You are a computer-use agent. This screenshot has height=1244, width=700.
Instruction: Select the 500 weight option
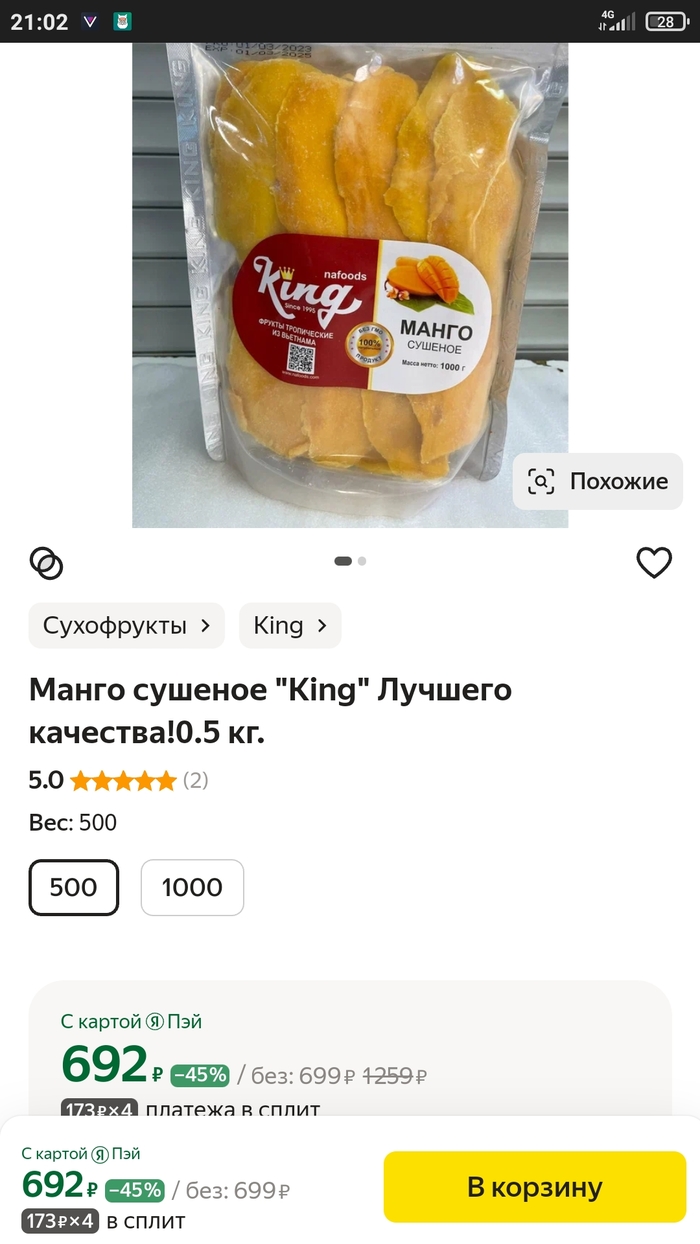click(x=74, y=887)
